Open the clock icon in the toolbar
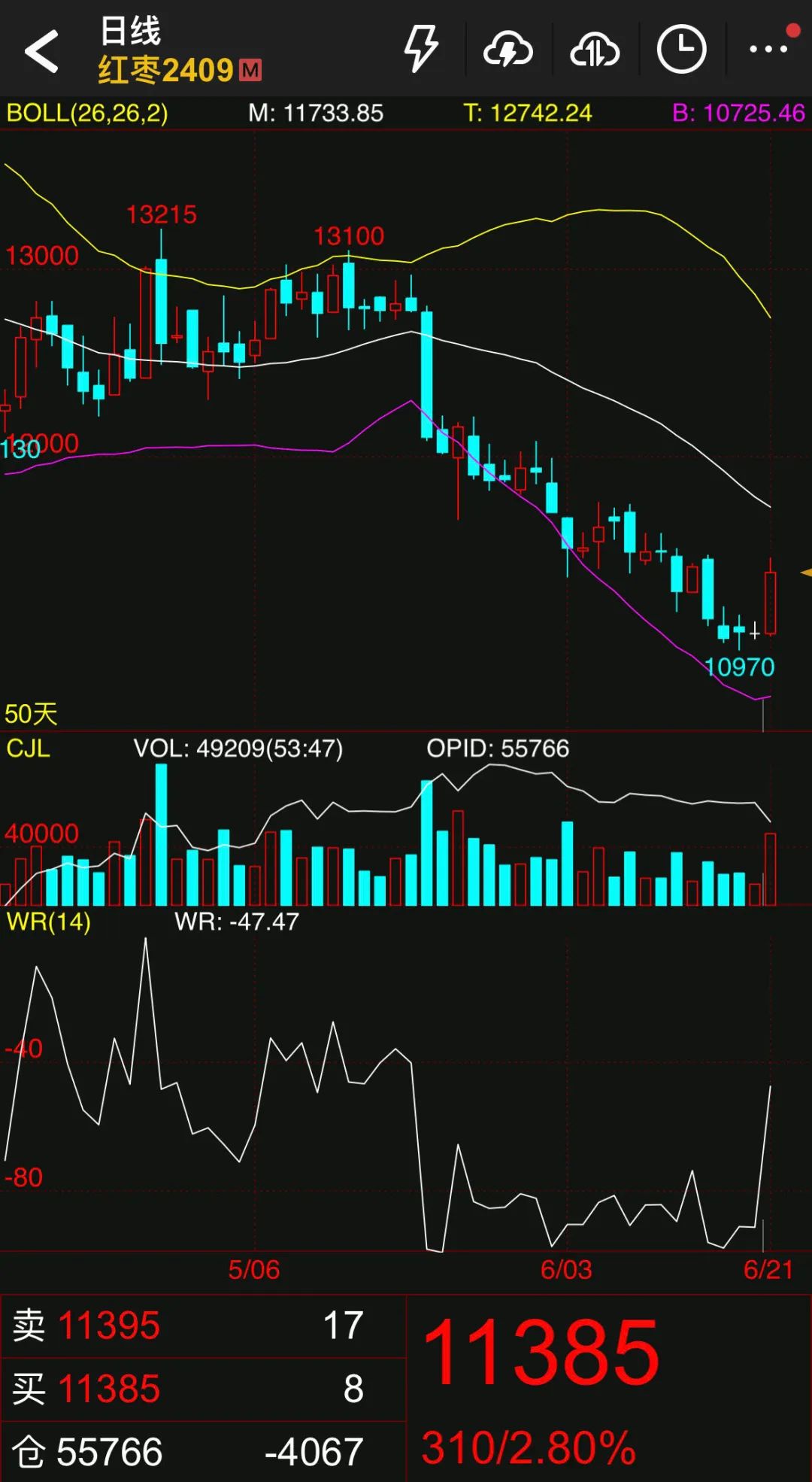 coord(681,50)
